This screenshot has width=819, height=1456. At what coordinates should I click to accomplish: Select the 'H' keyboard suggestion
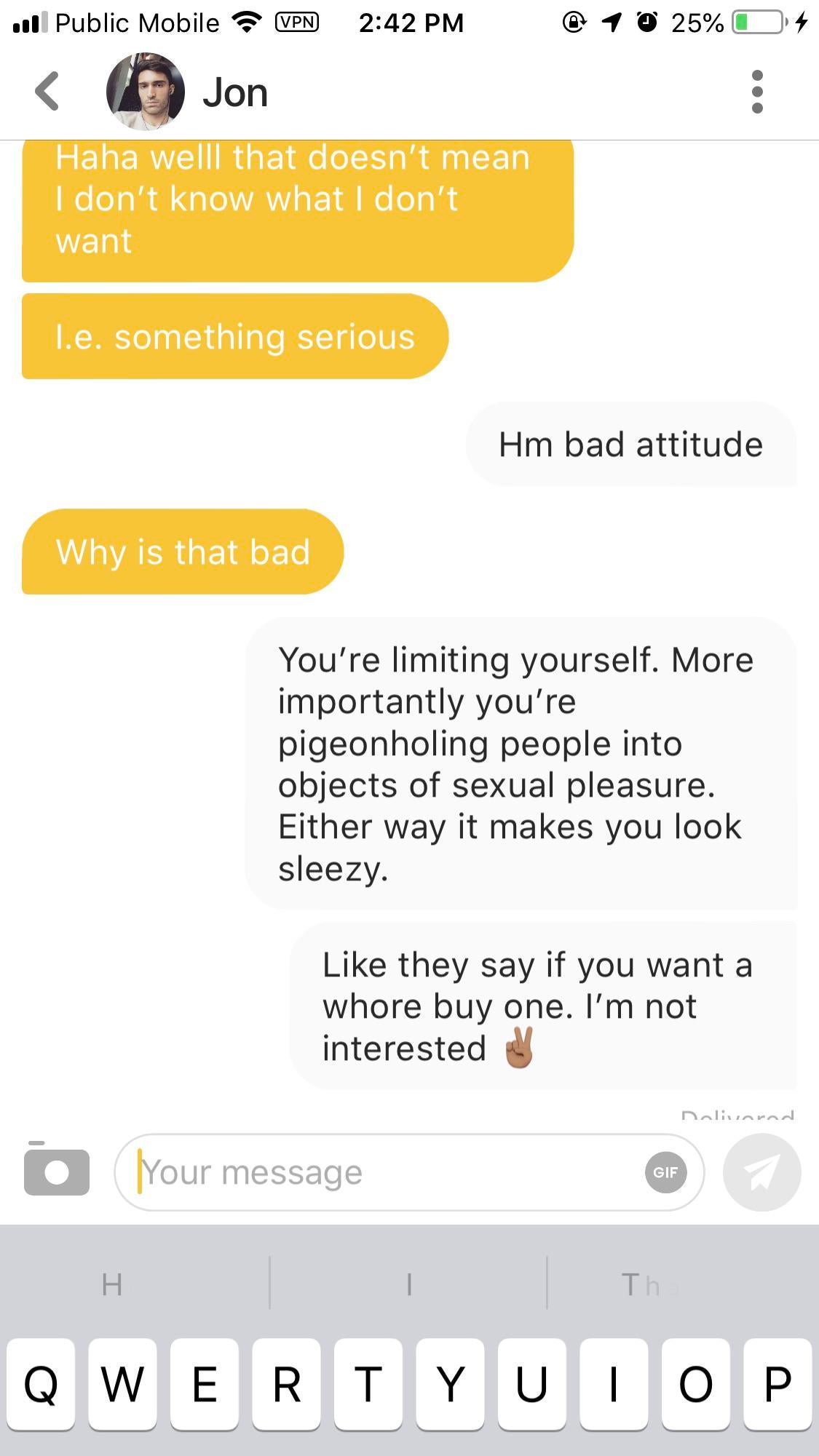pyautogui.click(x=112, y=1284)
